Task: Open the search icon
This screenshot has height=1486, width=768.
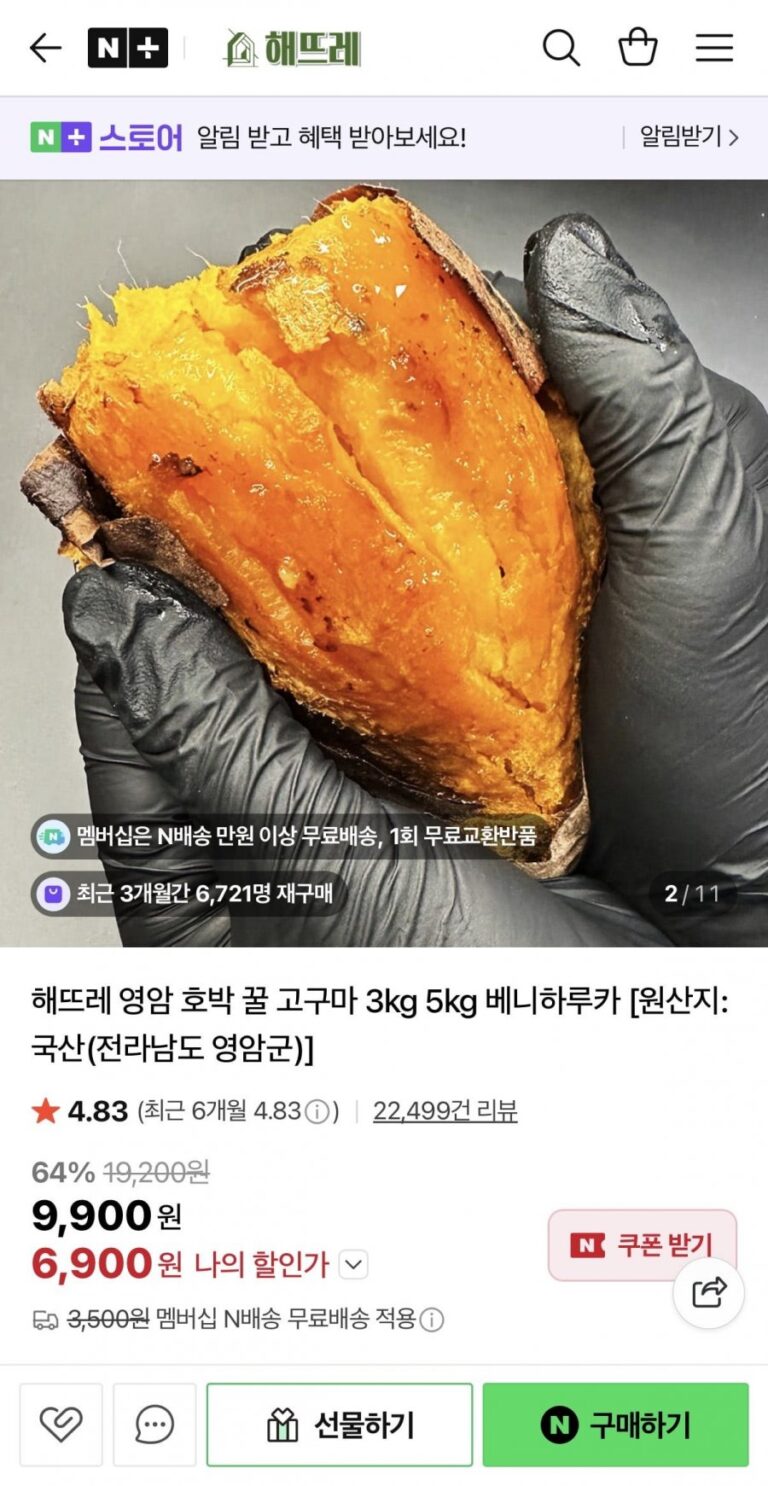Action: coord(561,48)
